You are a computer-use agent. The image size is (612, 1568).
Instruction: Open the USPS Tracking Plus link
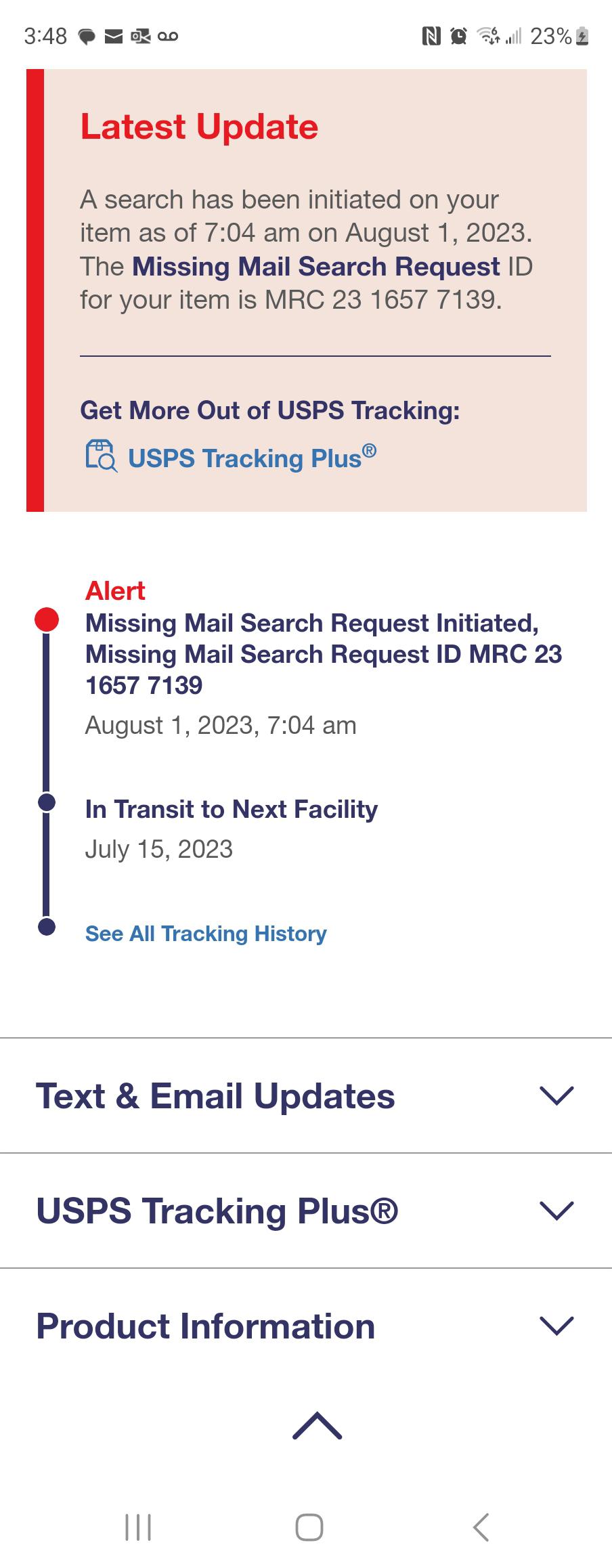pyautogui.click(x=251, y=458)
